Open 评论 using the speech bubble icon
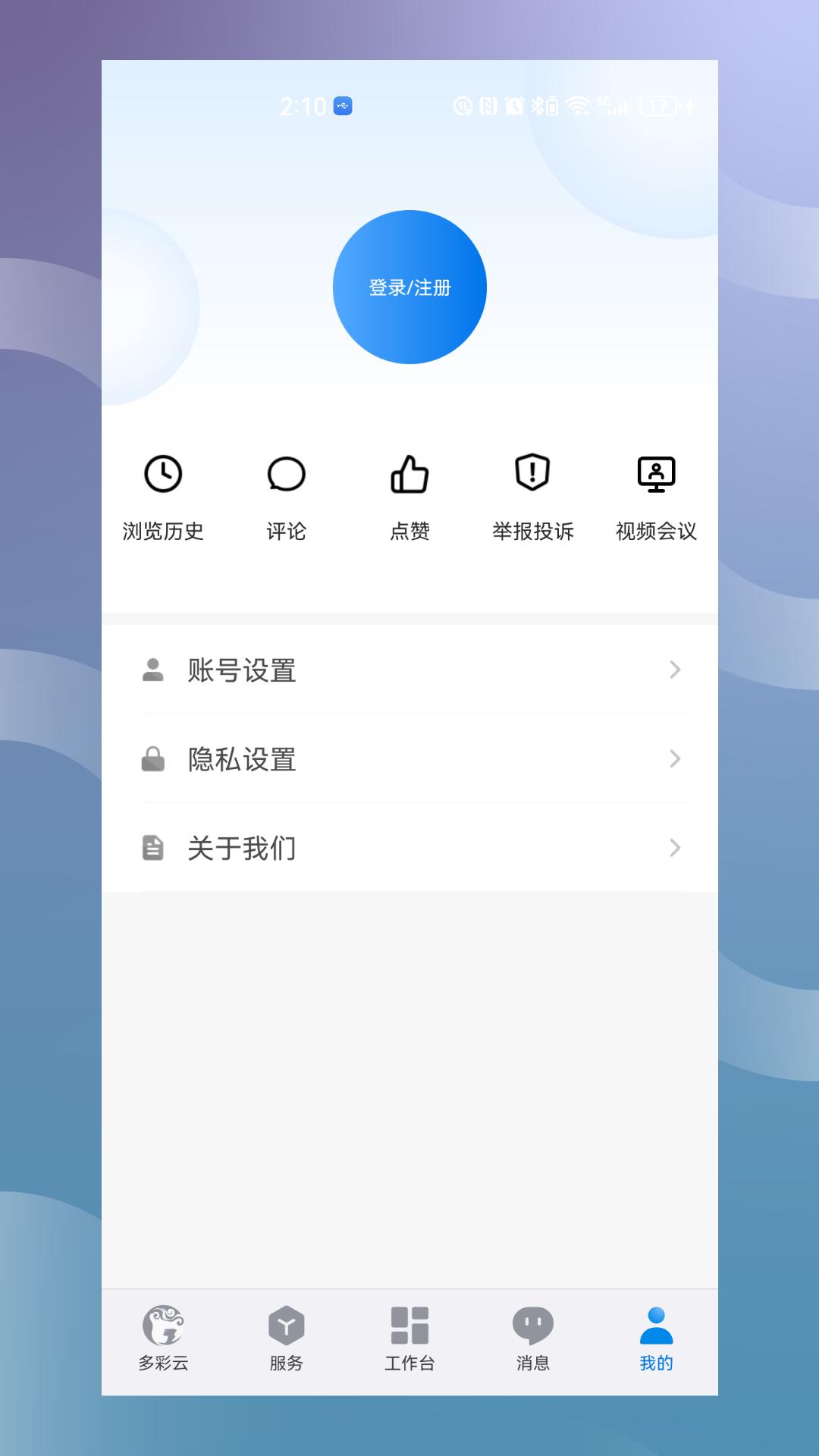The image size is (819, 1456). (x=284, y=474)
